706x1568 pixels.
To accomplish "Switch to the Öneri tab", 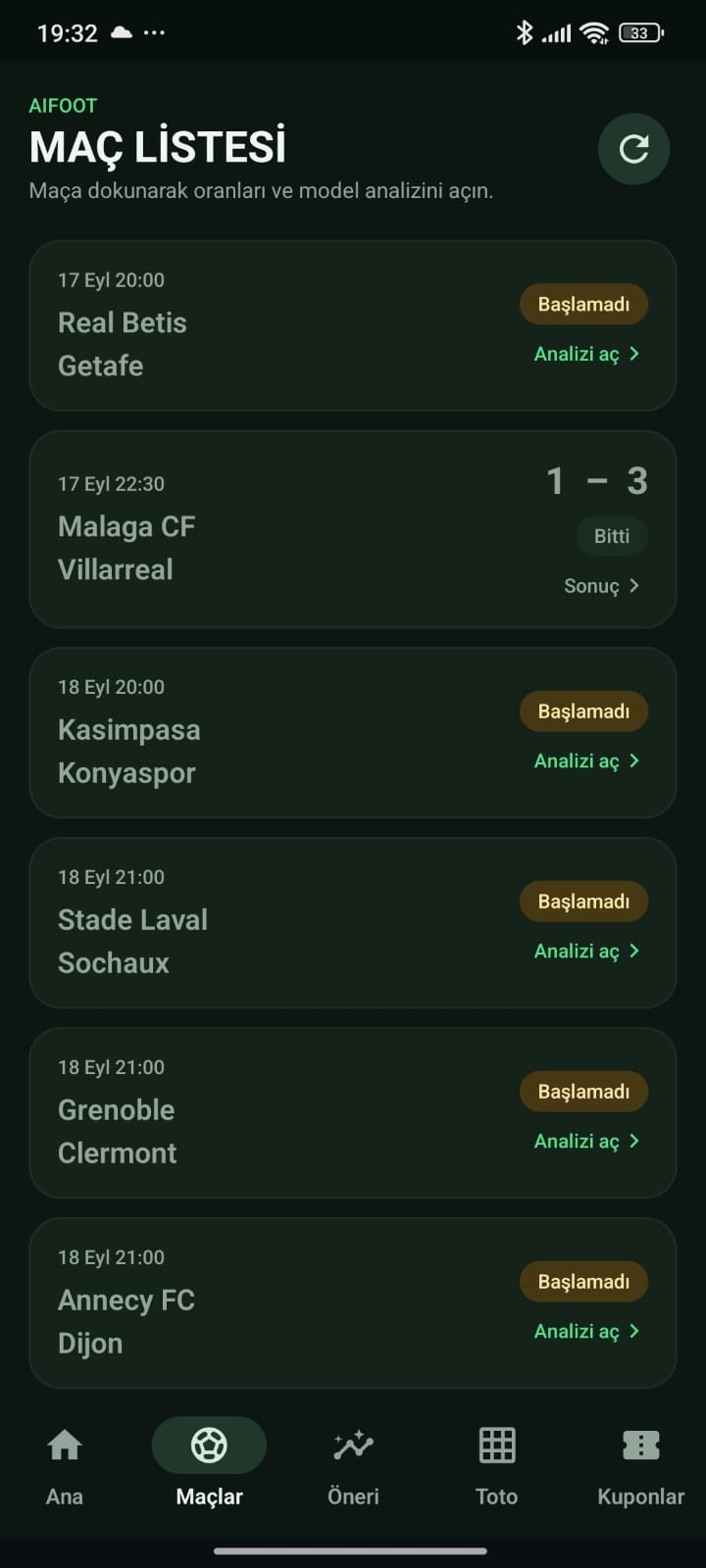I will (x=353, y=1465).
